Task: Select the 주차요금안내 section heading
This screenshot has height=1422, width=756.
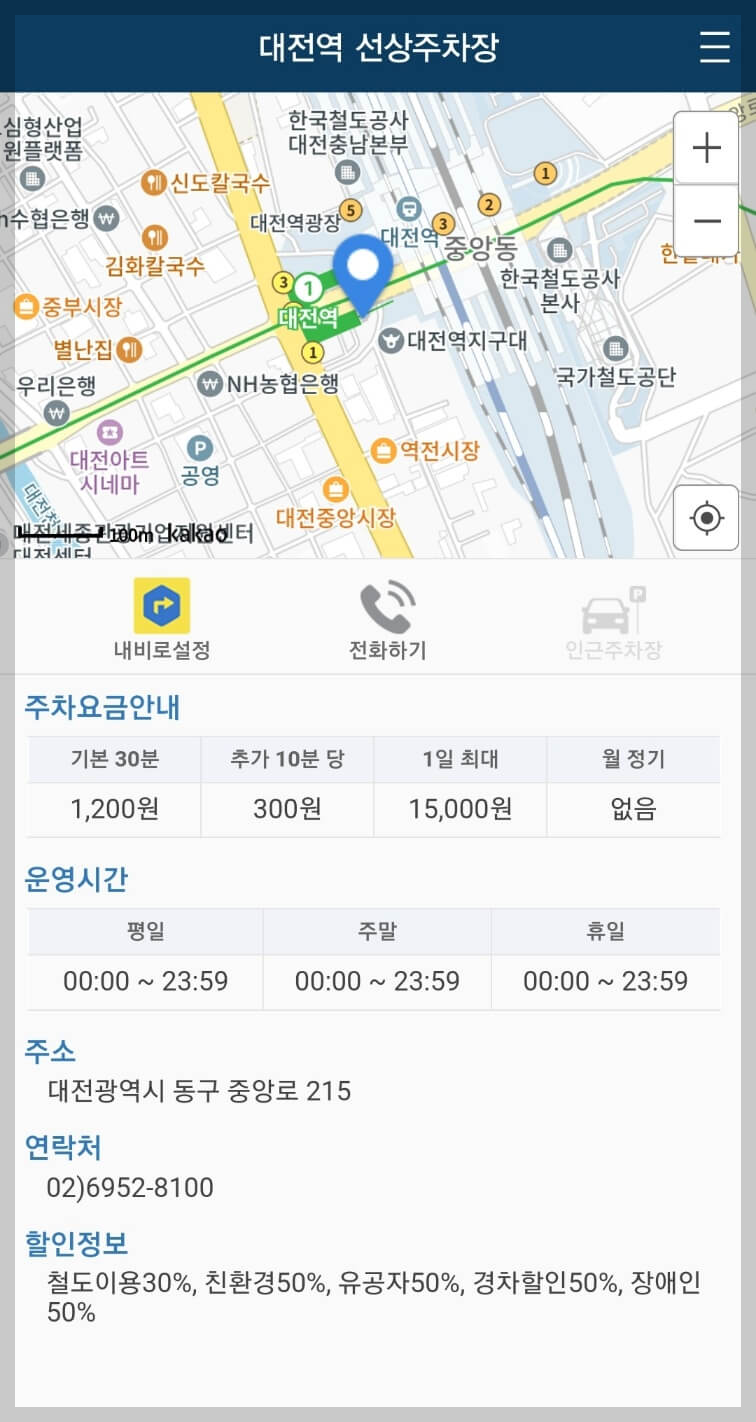Action: point(106,706)
